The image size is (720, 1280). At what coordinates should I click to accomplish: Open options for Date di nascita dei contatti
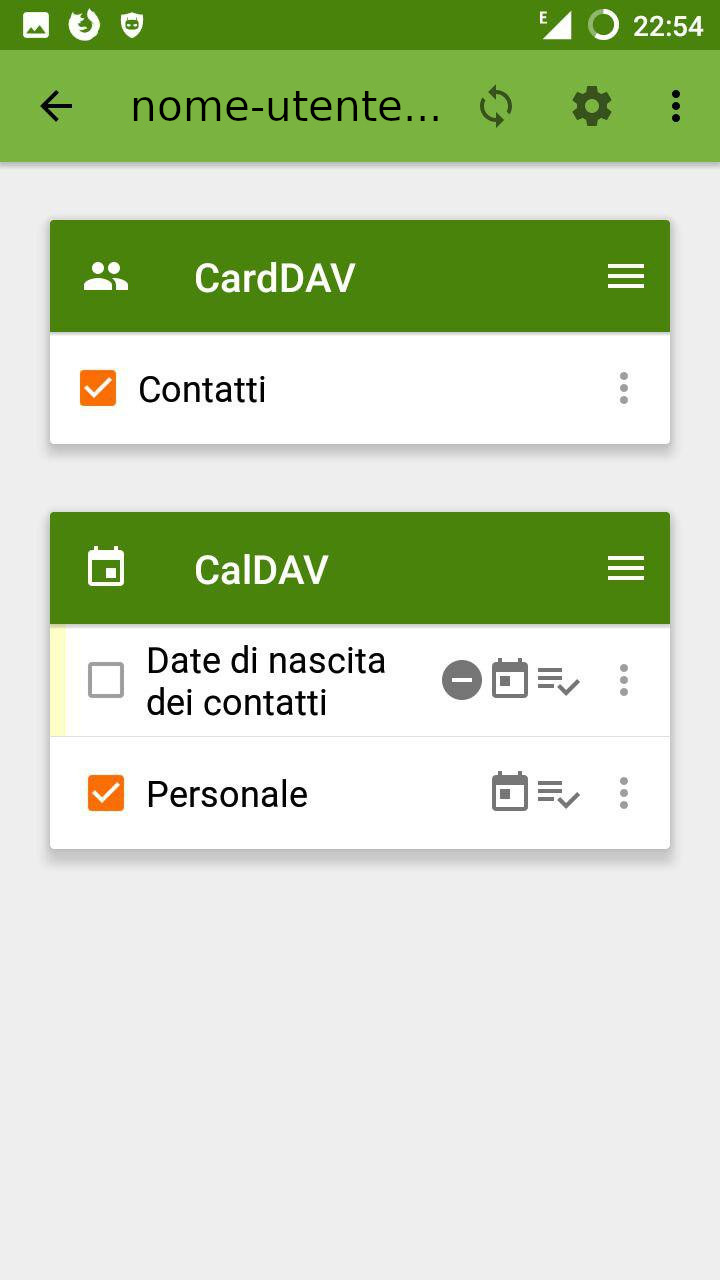[624, 680]
